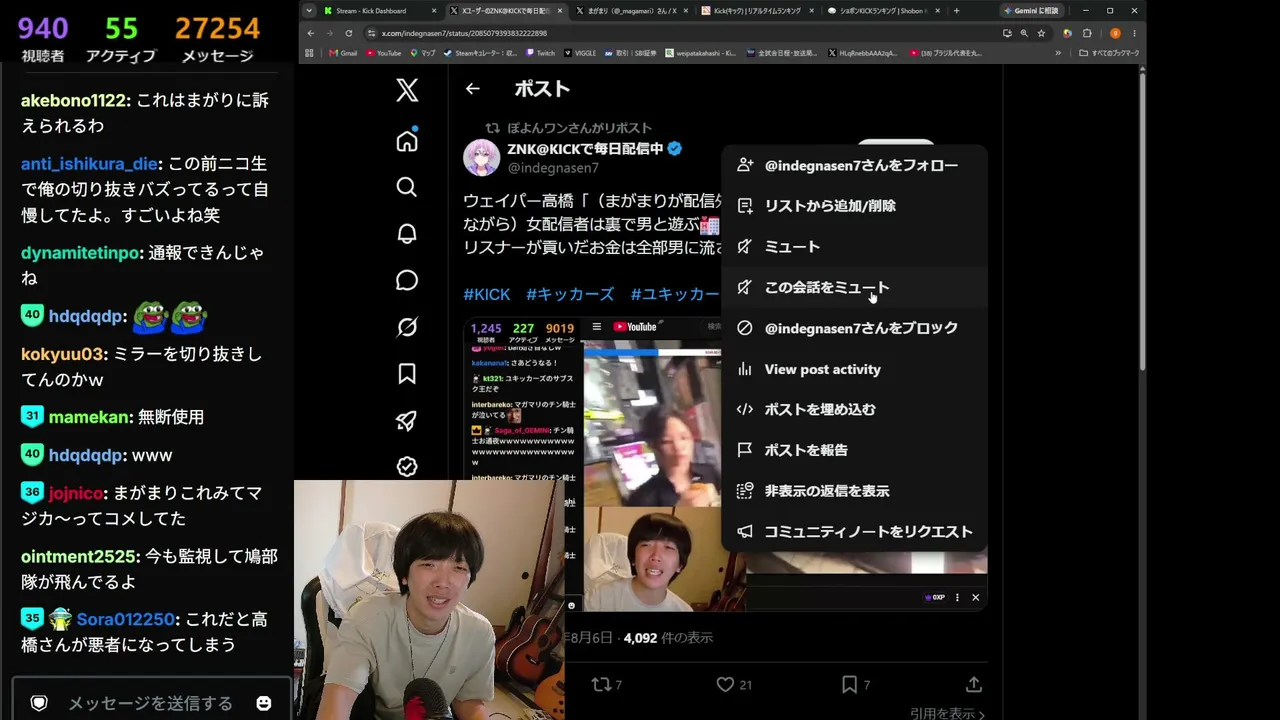Open the emoji picker in chat box
This screenshot has height=720, width=1280.
point(264,703)
